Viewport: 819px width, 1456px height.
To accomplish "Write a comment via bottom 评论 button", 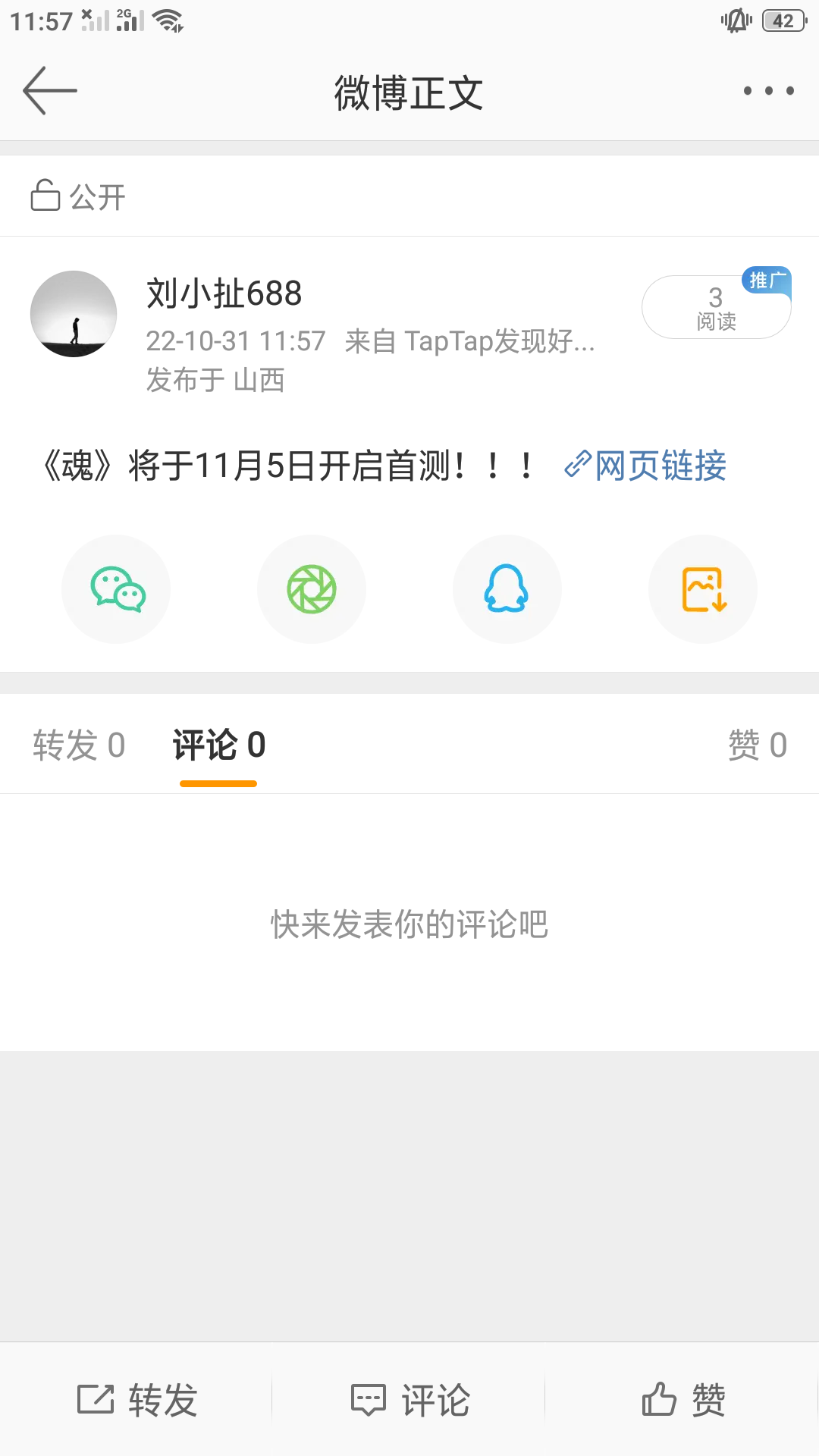I will tap(409, 1400).
